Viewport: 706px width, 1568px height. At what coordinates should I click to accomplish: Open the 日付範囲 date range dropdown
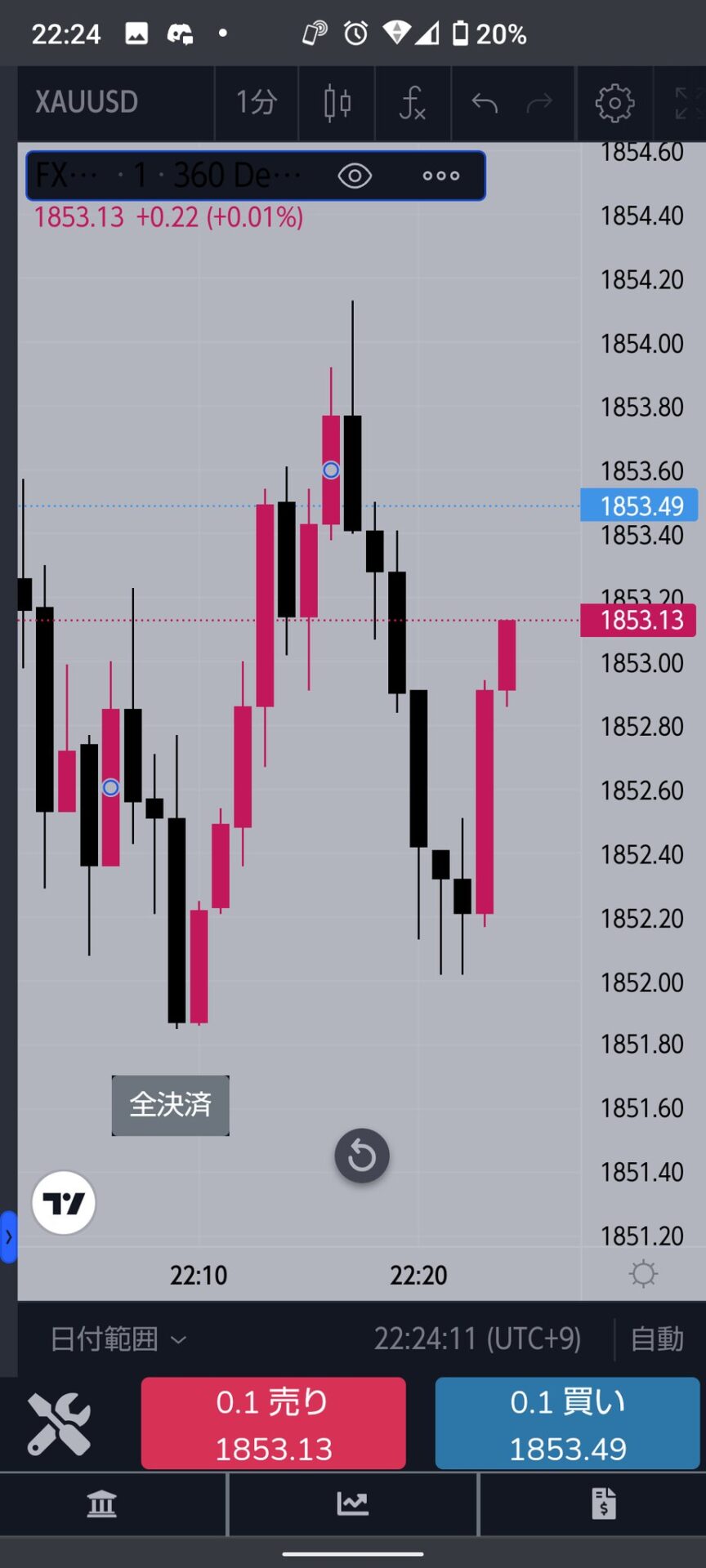click(118, 1339)
